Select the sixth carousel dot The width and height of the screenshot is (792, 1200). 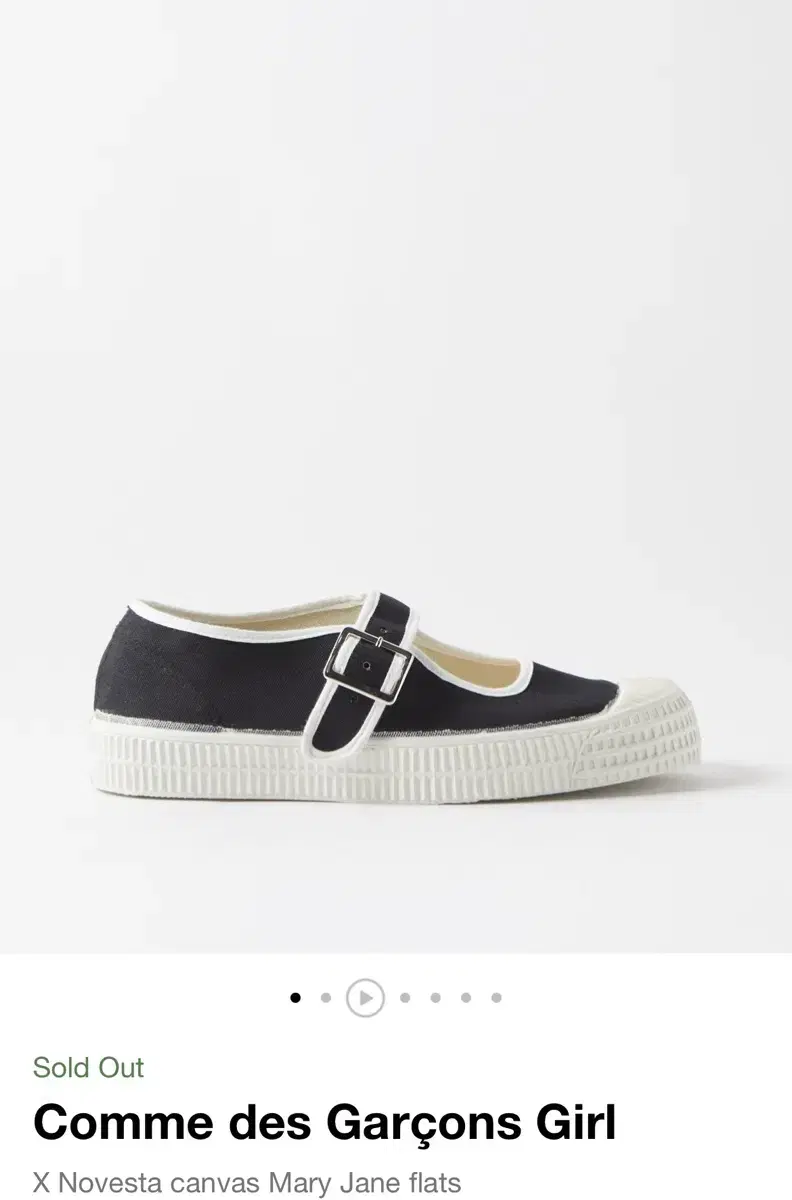click(x=463, y=996)
